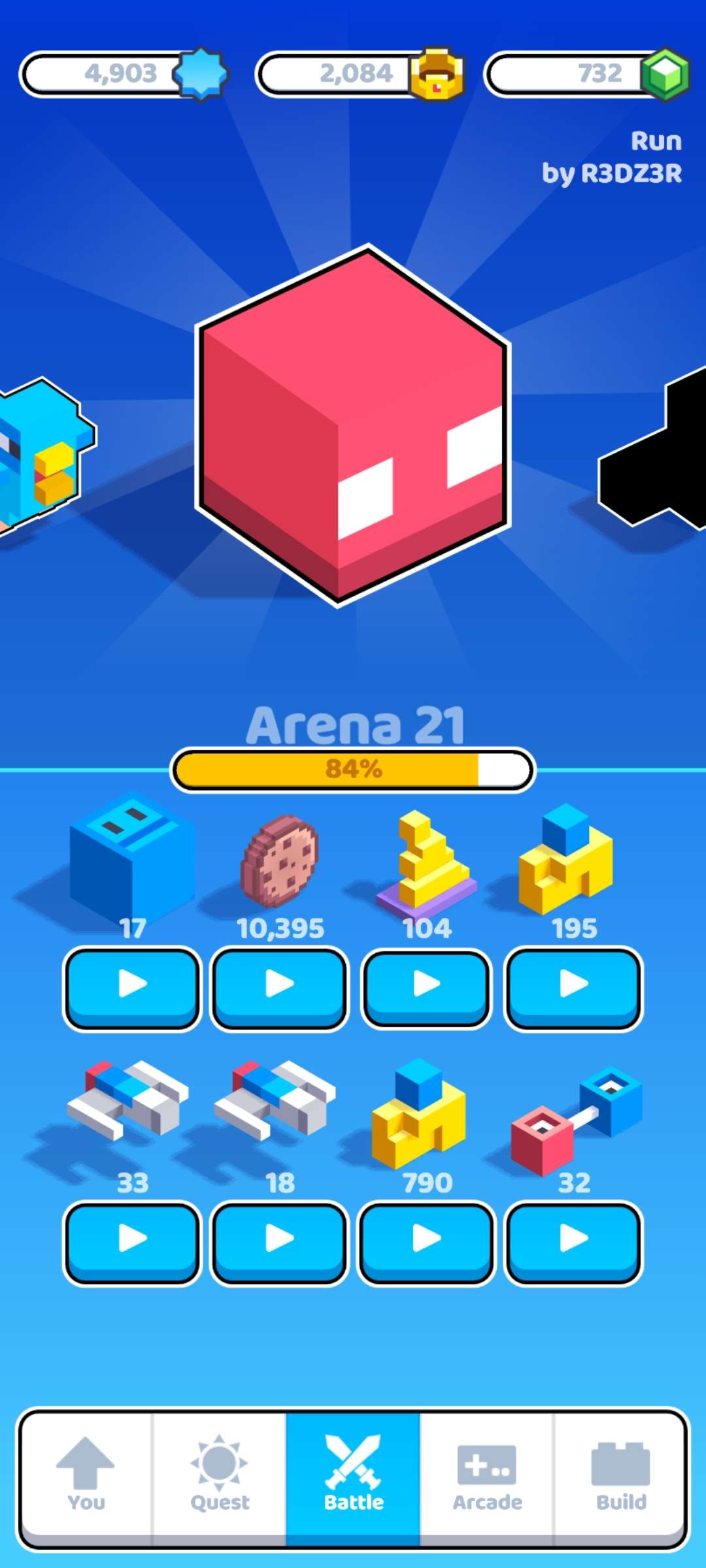Play the level marked 104
Viewport: 706px width, 1568px height.
click(426, 988)
